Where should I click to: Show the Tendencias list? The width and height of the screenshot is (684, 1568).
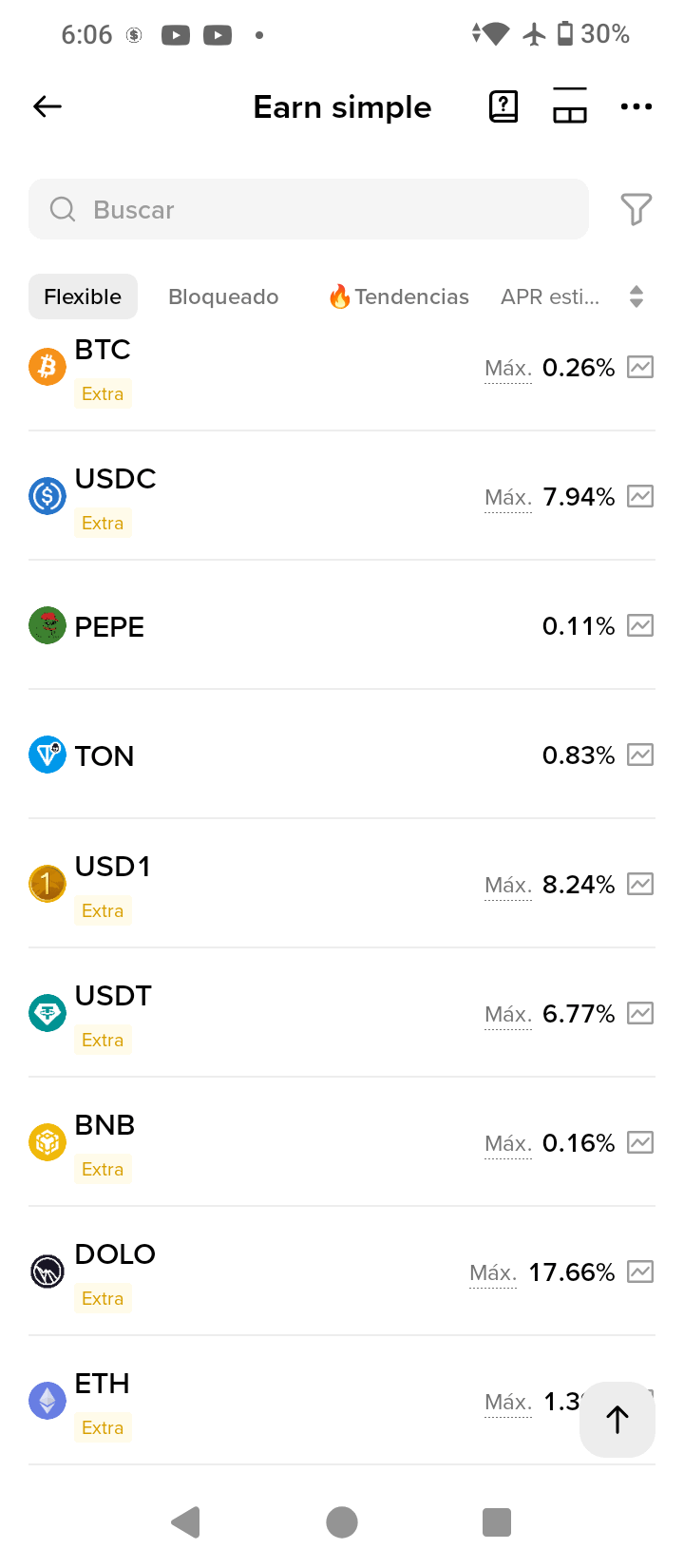click(x=399, y=296)
